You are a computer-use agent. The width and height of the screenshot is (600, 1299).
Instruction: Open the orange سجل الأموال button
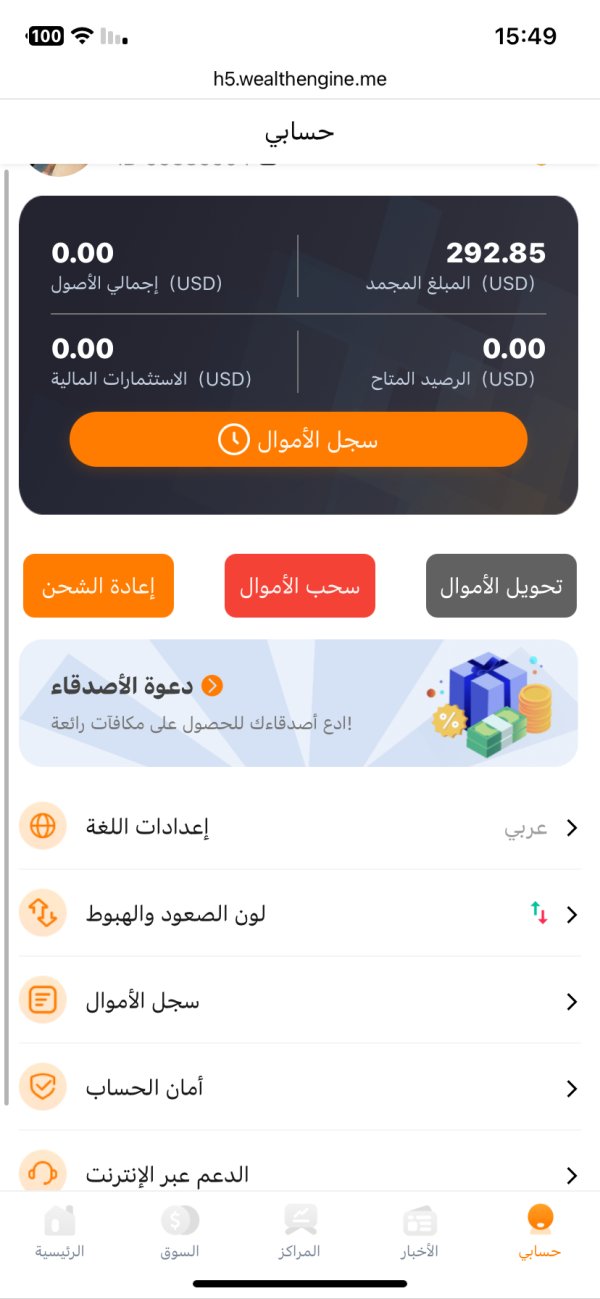(298, 439)
